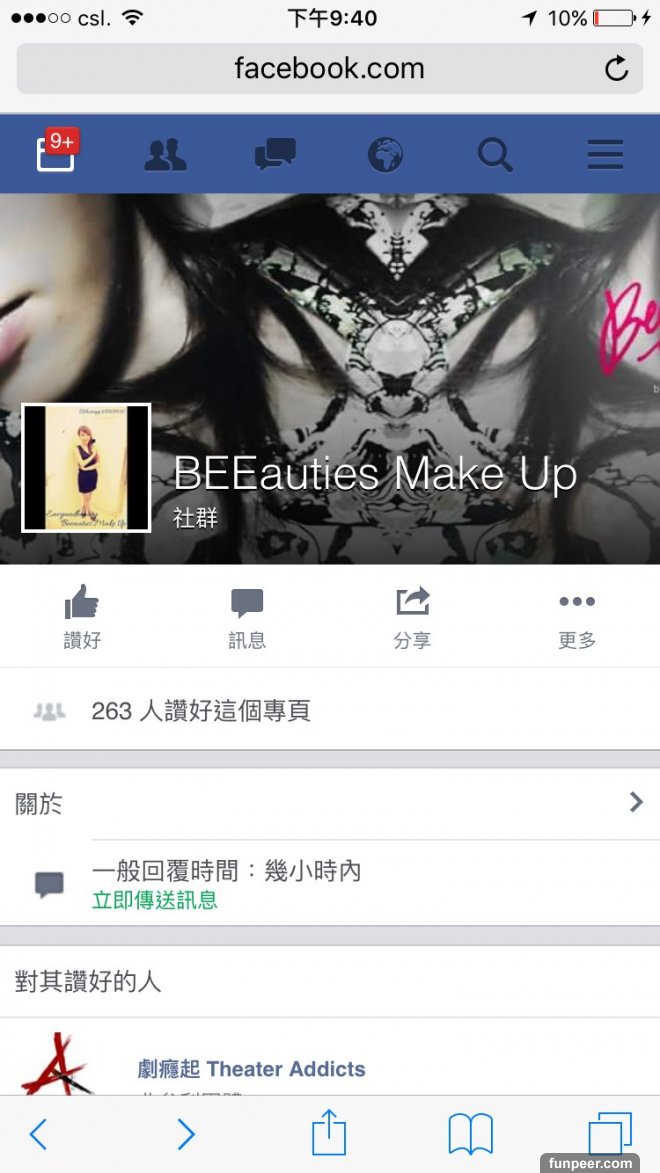The width and height of the screenshot is (660, 1173).
Task: Open 更多 more options
Action: point(577,617)
